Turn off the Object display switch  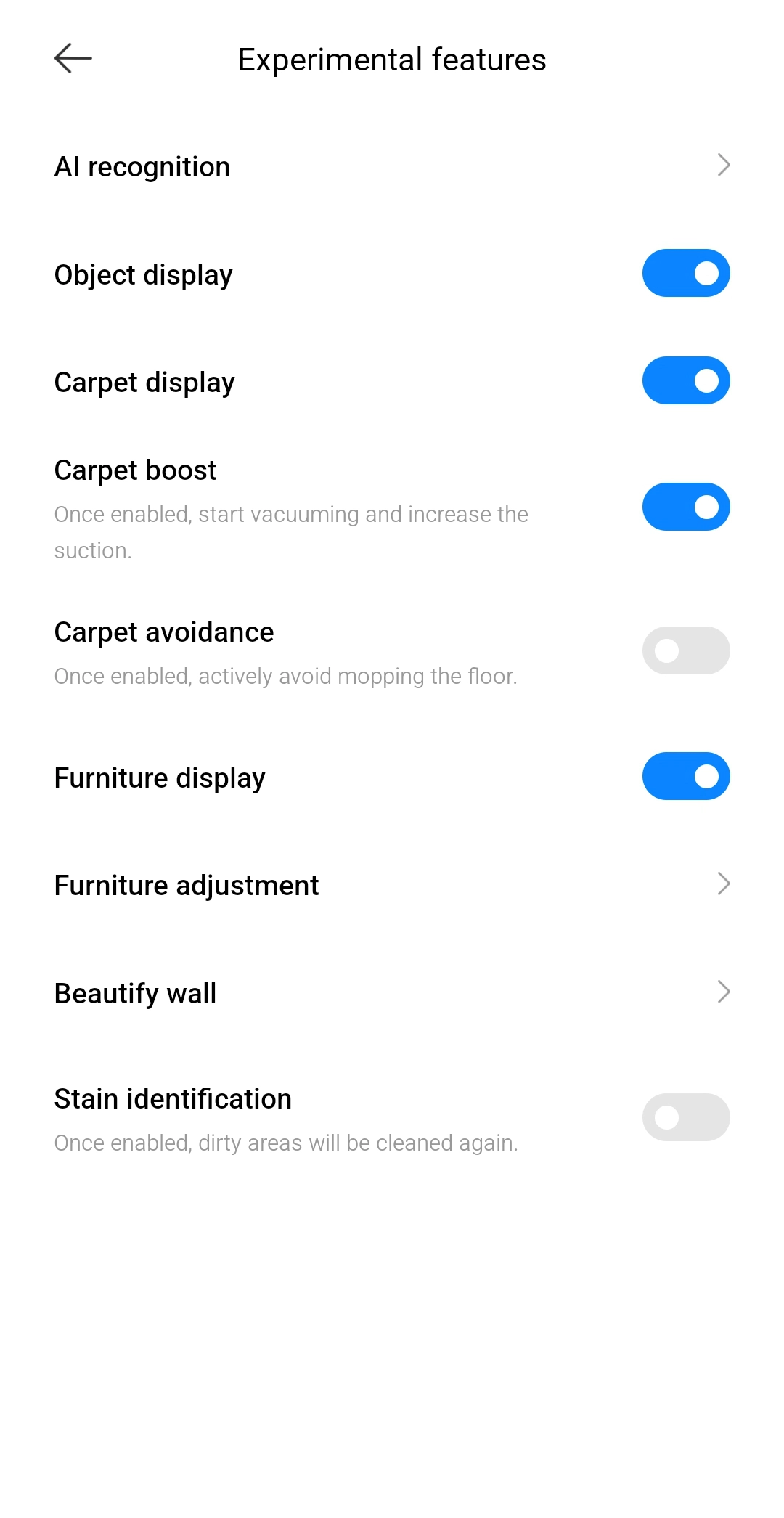point(686,273)
